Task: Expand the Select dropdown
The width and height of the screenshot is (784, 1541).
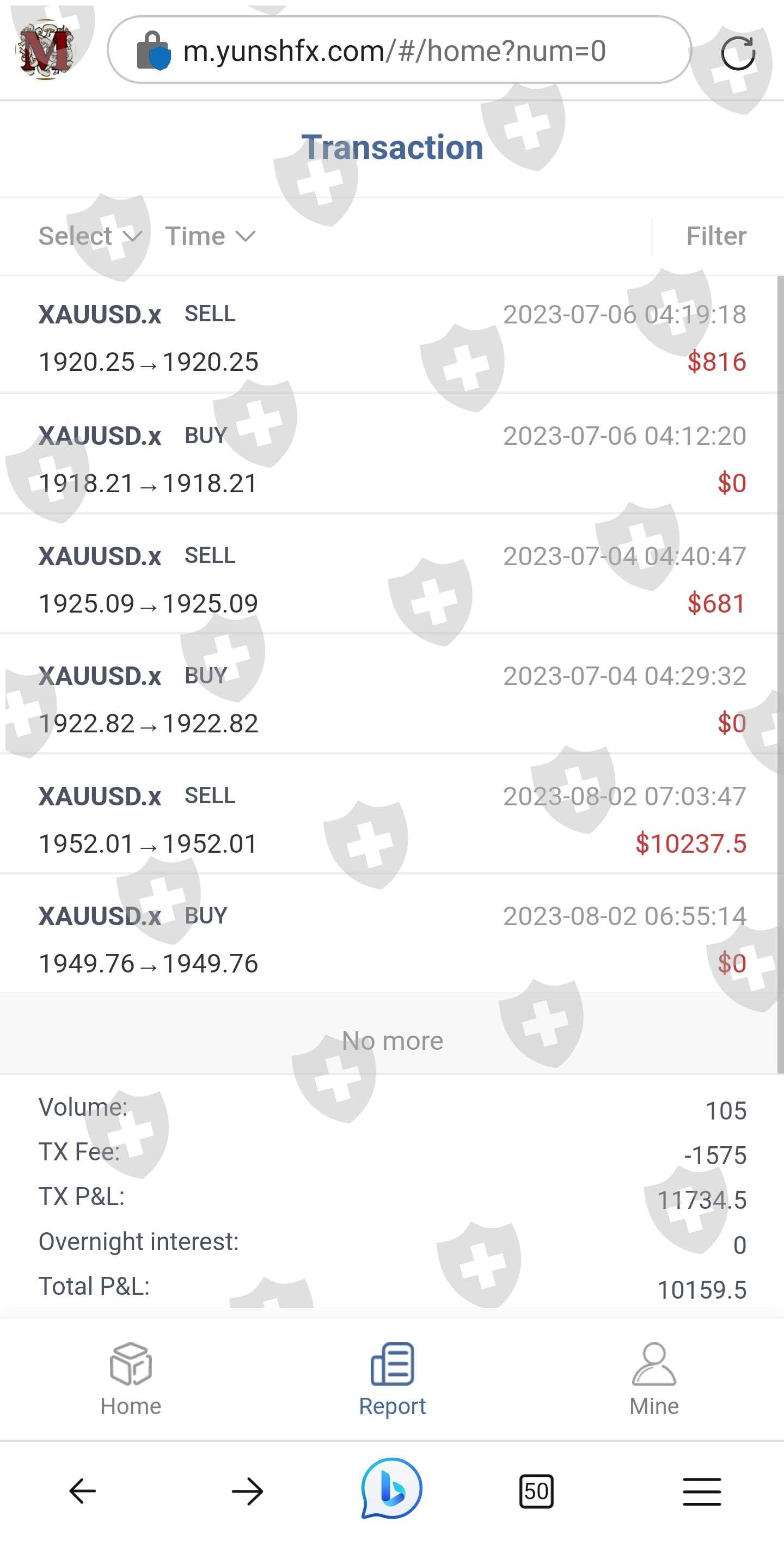Action: pos(90,236)
